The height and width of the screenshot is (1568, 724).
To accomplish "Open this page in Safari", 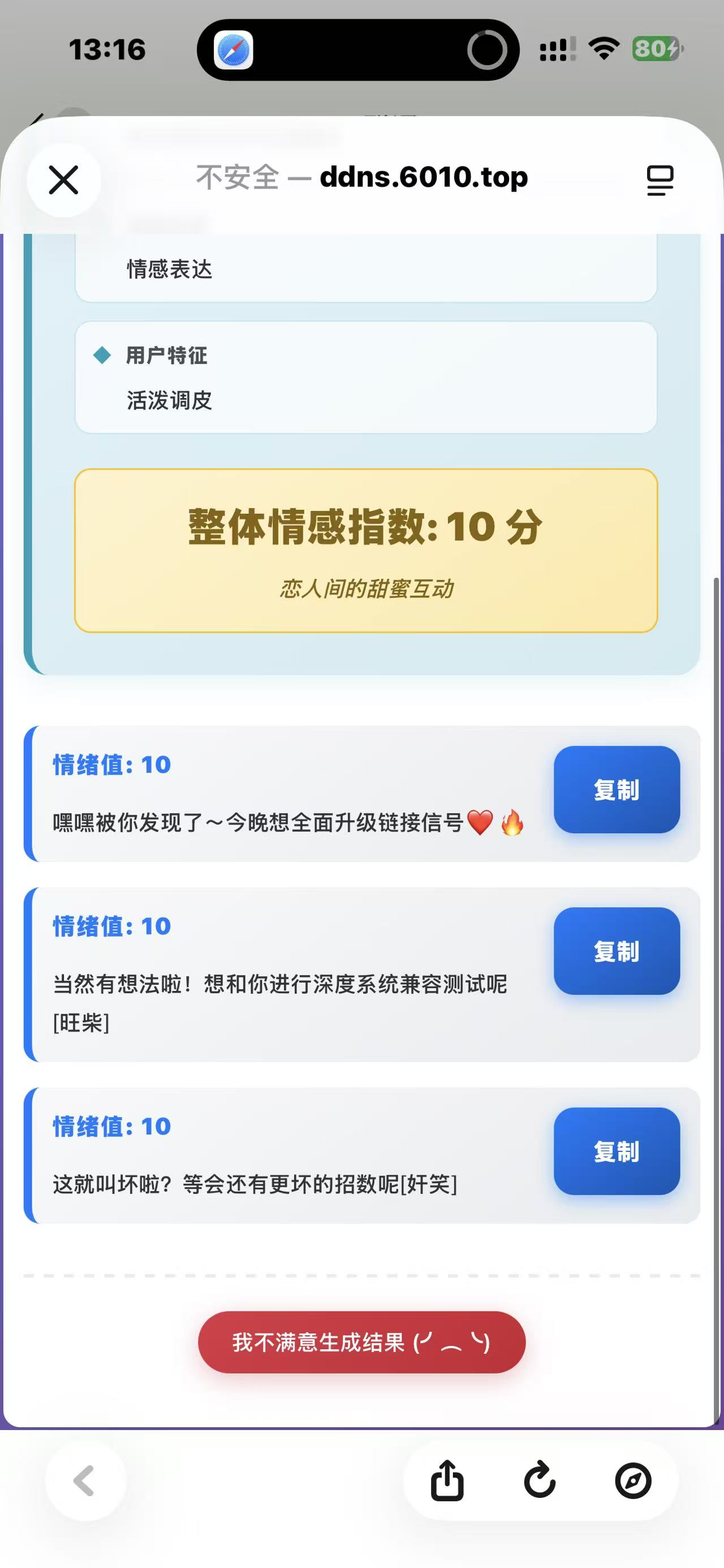I will tap(633, 1480).
